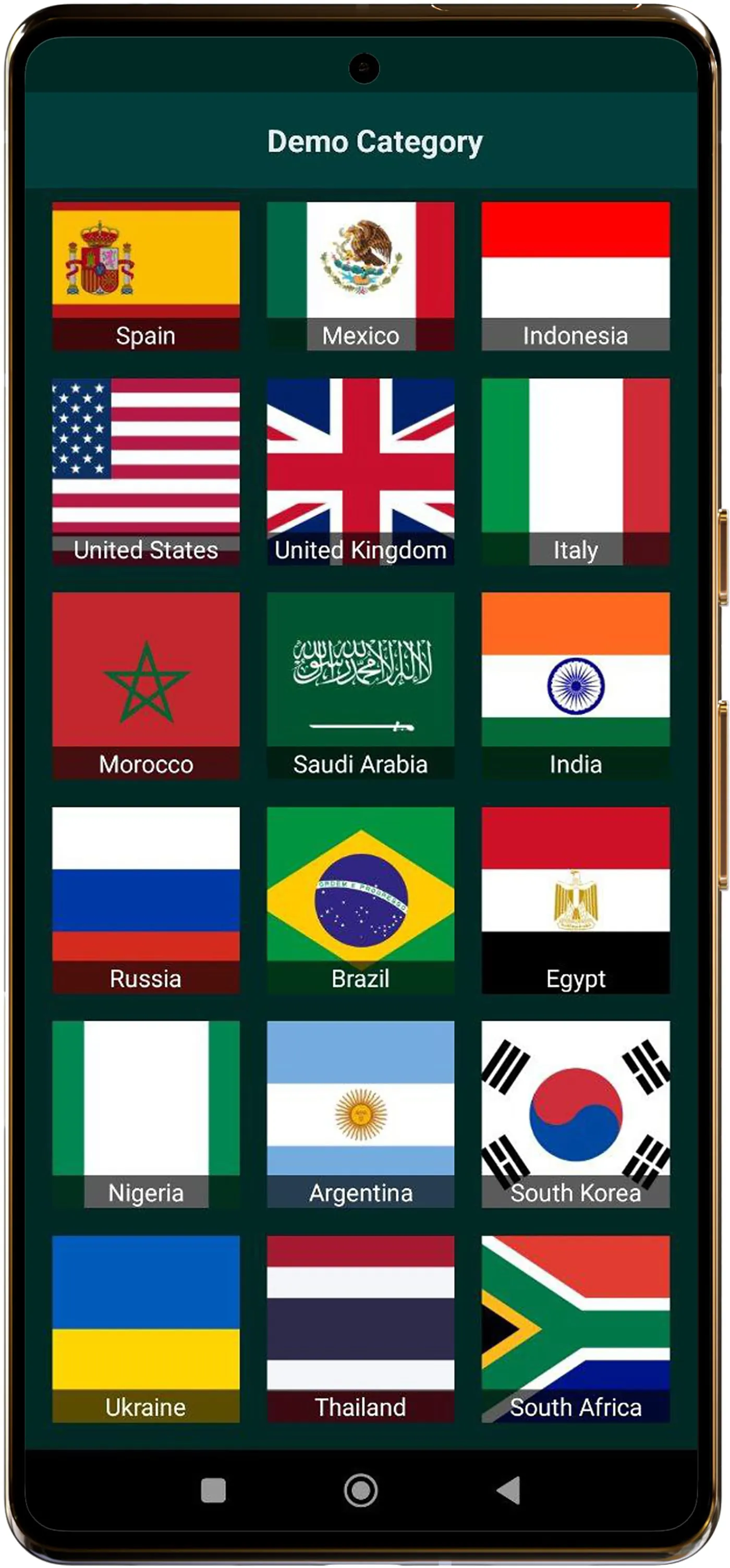Select the South Korea flag tile
Screen dimensions: 730x1568
point(576,1114)
